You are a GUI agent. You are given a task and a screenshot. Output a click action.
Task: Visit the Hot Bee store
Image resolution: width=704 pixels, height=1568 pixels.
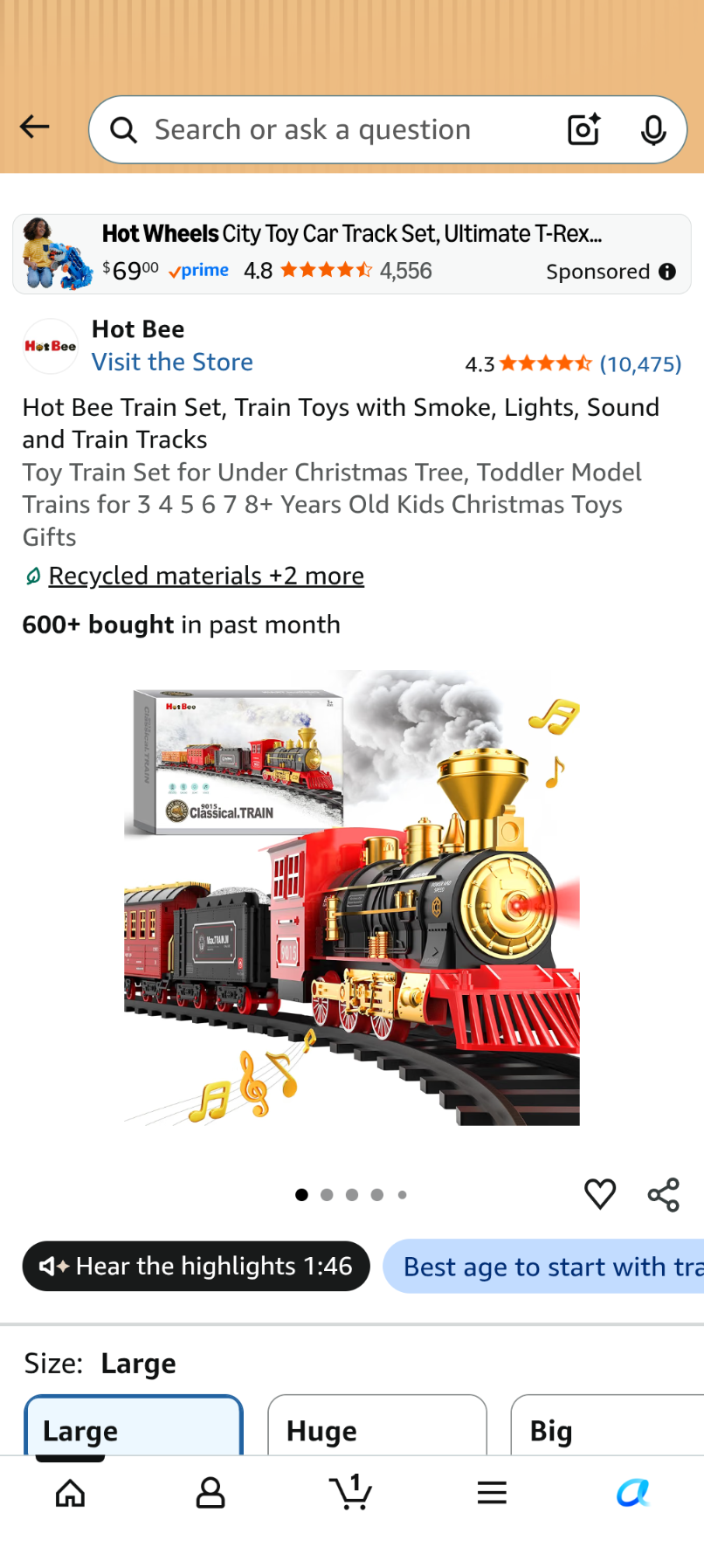coord(172,362)
